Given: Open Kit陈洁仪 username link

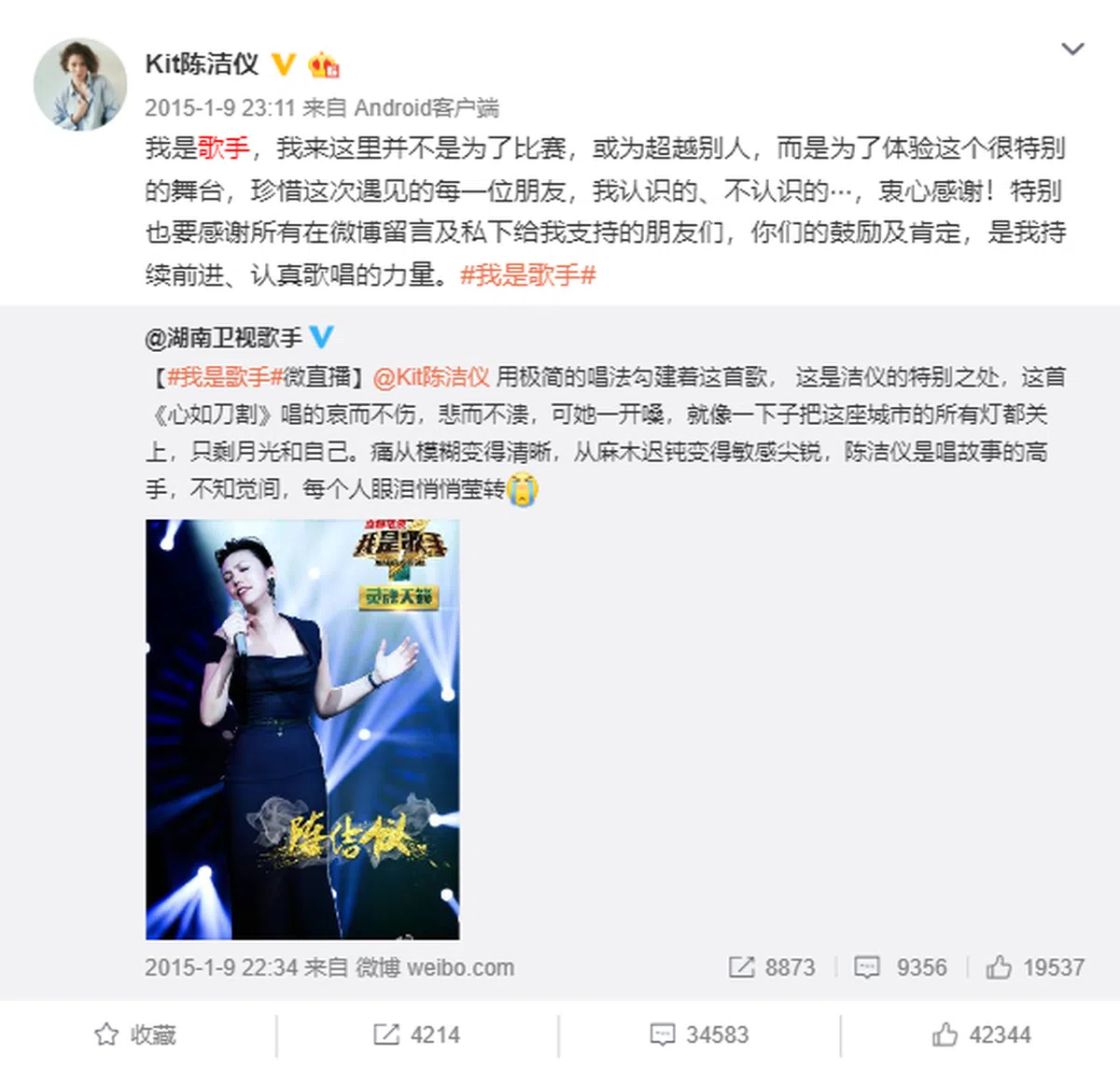Looking at the screenshot, I should 202,63.
